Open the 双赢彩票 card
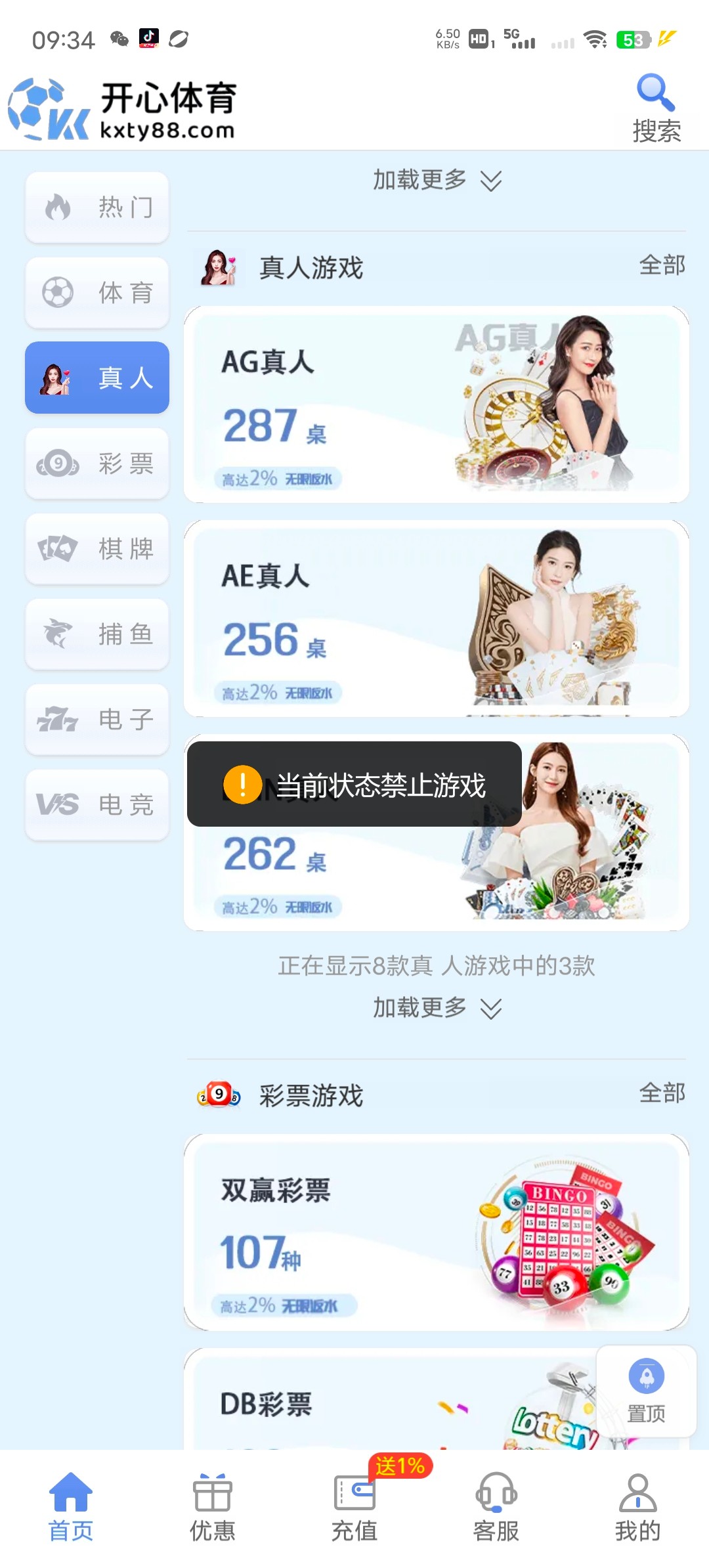 click(436, 1232)
